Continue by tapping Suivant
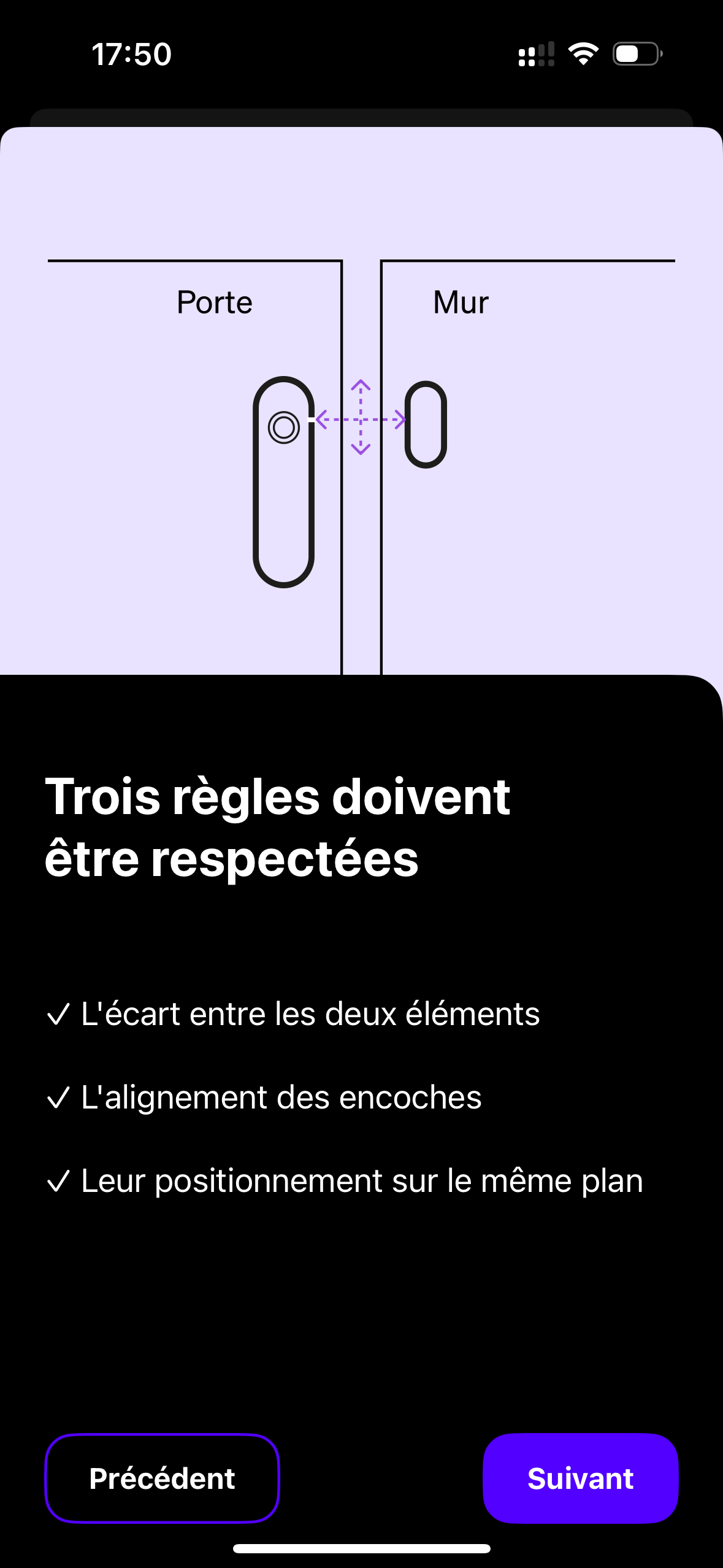This screenshot has width=723, height=1568. coord(580,1478)
